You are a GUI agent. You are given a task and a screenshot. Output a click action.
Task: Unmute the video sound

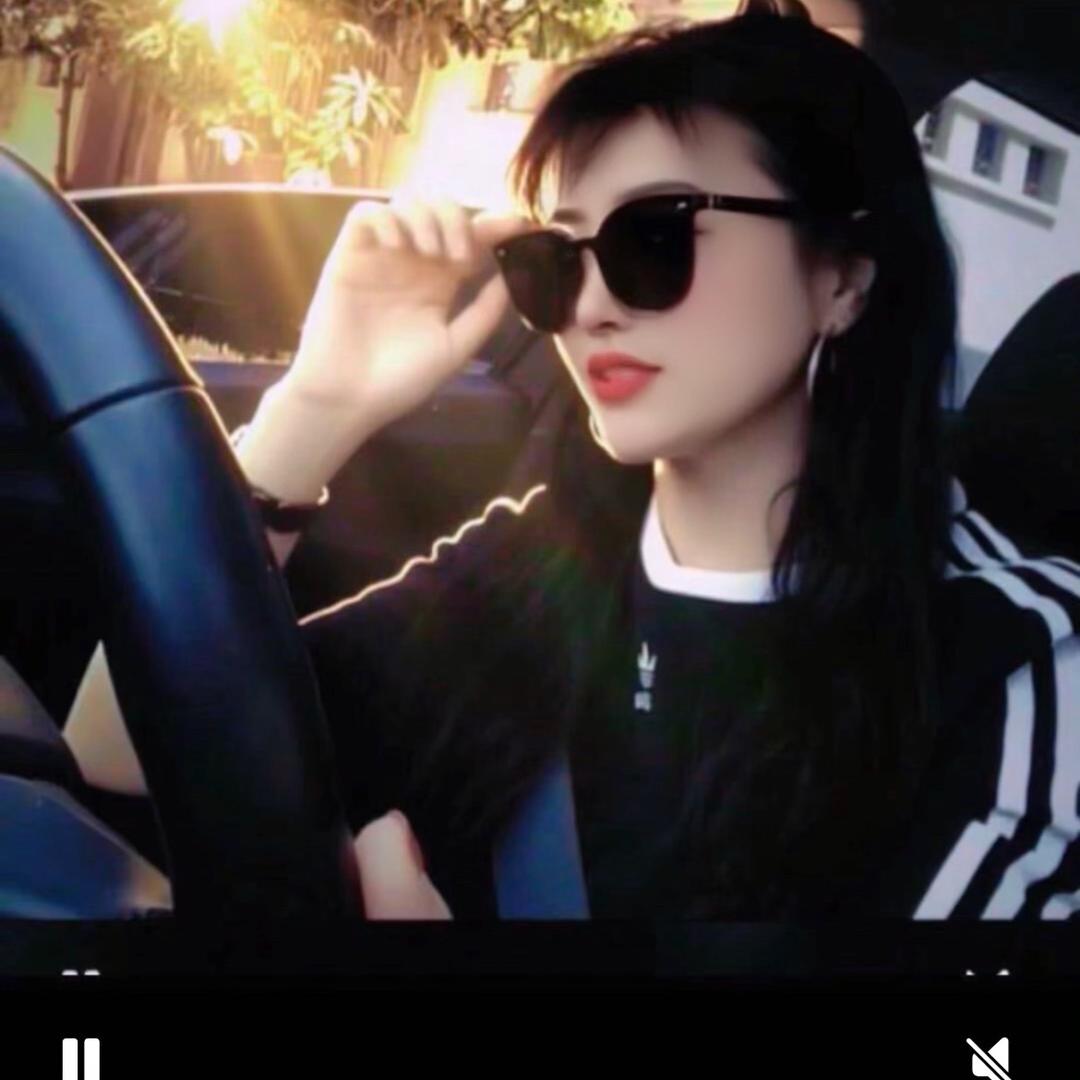coord(988,1058)
